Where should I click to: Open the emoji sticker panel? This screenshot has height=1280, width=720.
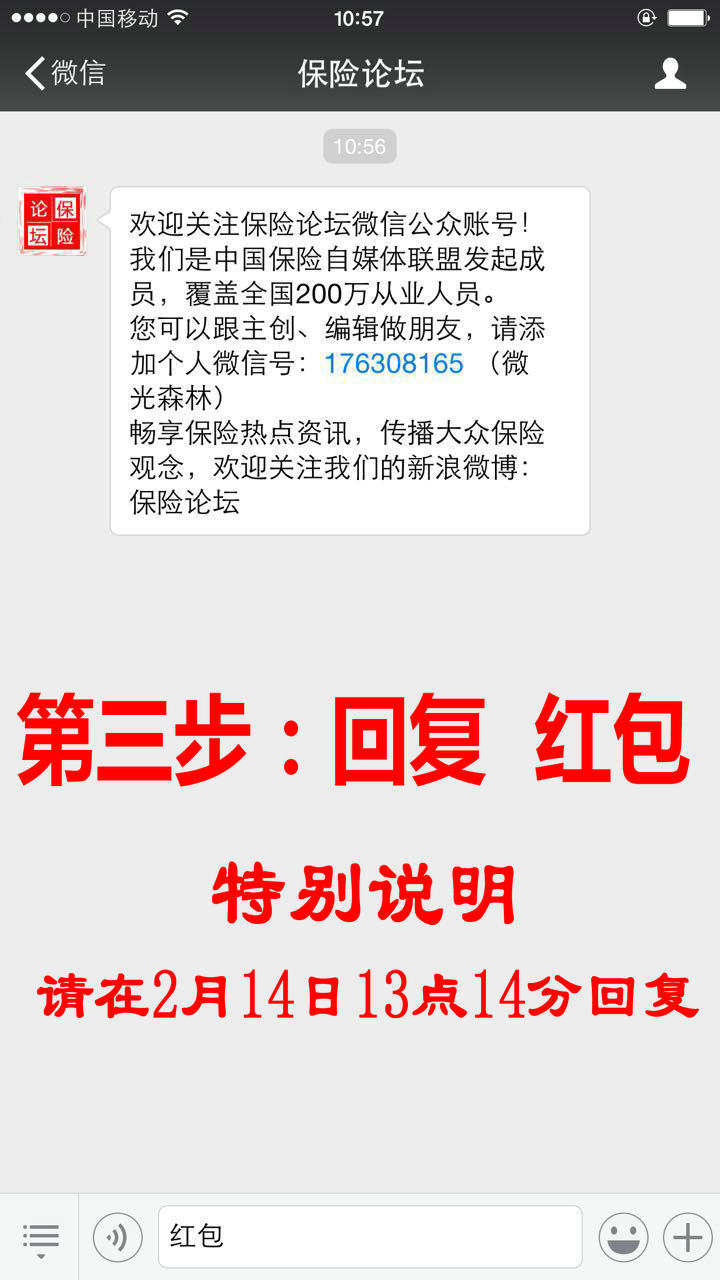click(623, 1238)
